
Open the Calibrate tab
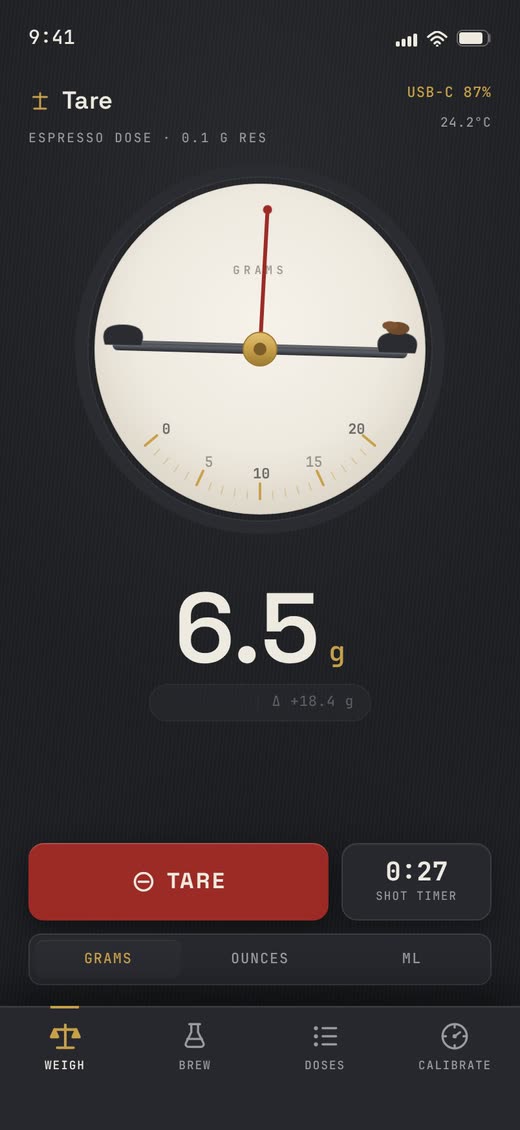point(454,1046)
